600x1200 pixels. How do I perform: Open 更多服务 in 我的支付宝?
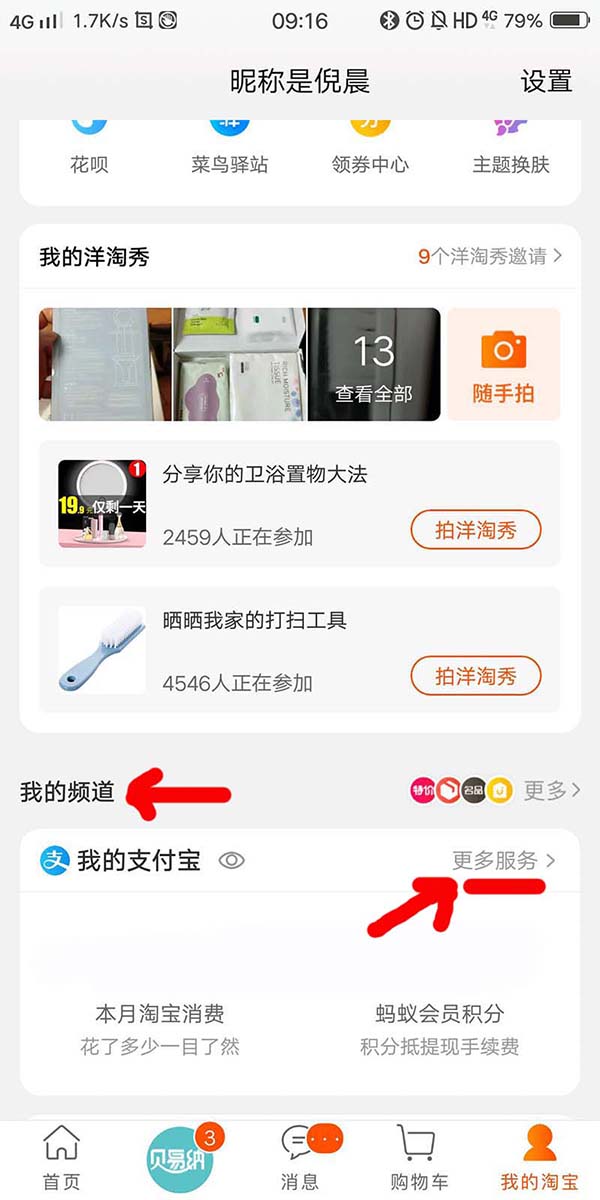pyautogui.click(x=504, y=860)
